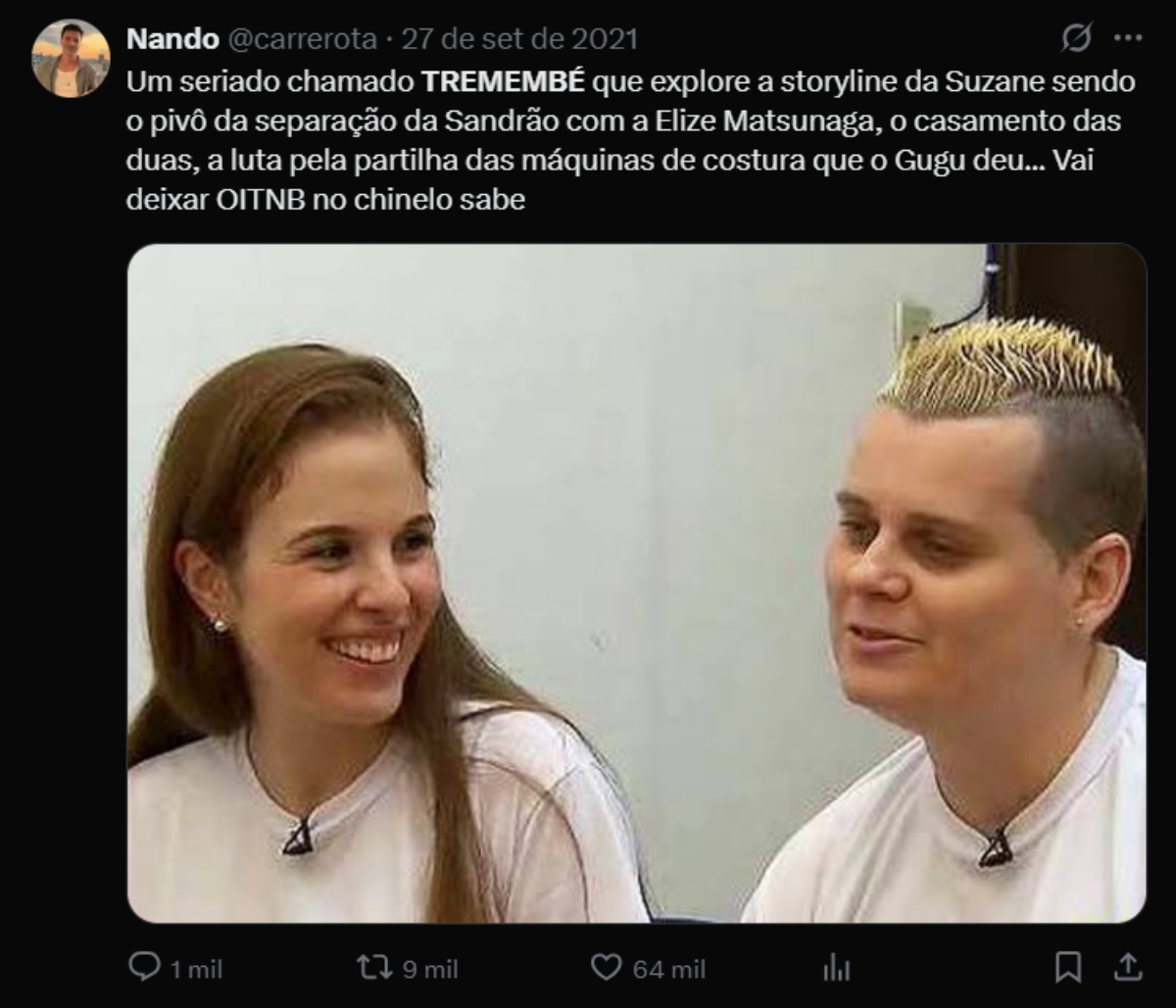Reply to Nando's tweet

[145, 969]
